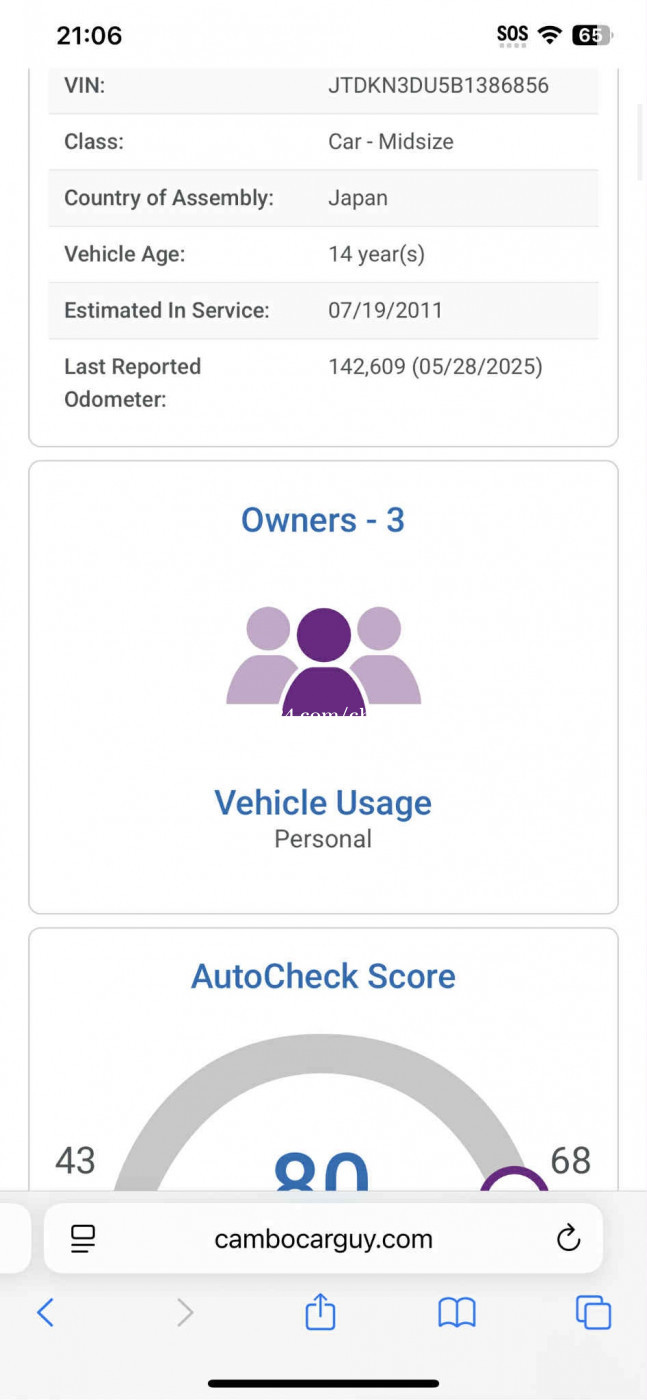The width and height of the screenshot is (647, 1400).
Task: Go back to the previous page
Action: [45, 1312]
